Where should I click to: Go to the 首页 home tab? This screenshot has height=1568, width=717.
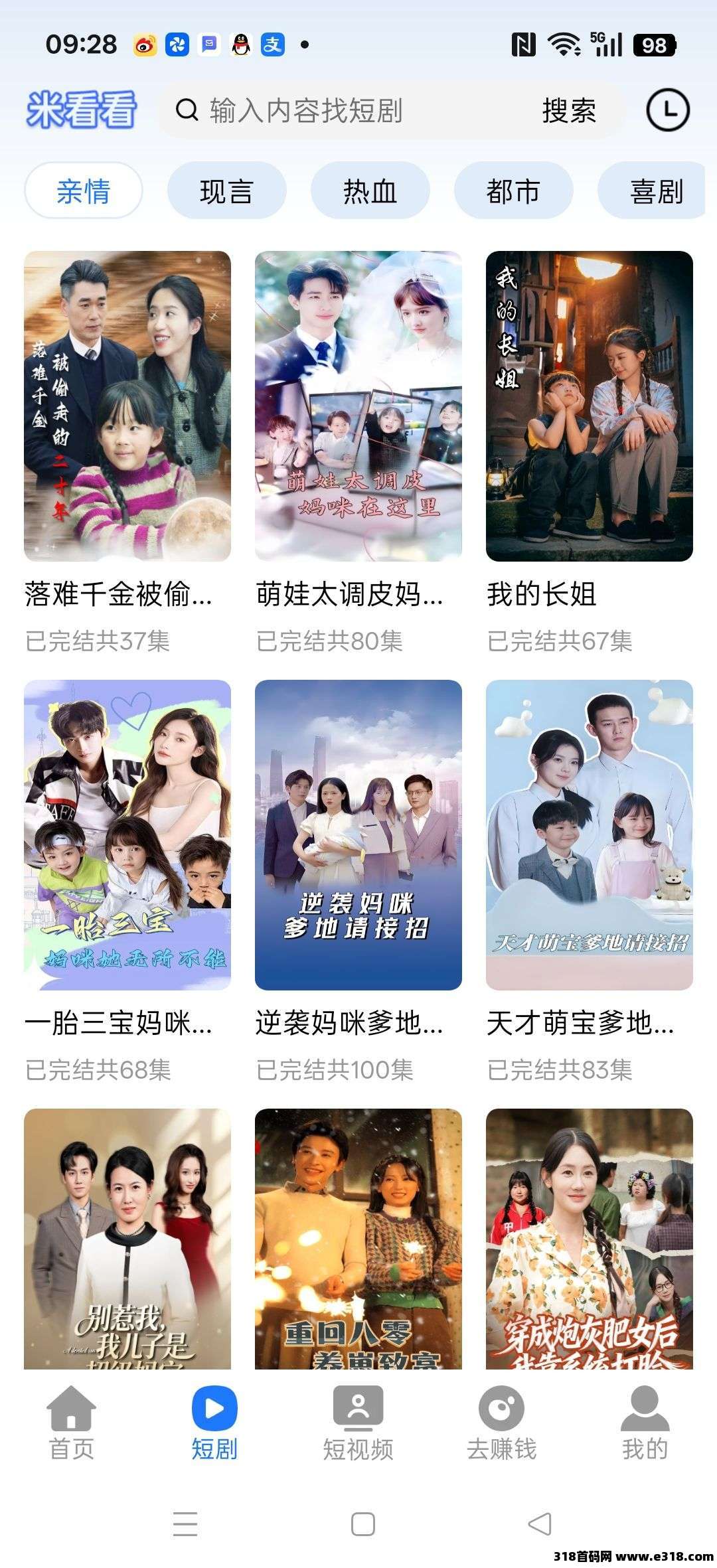point(72,1422)
